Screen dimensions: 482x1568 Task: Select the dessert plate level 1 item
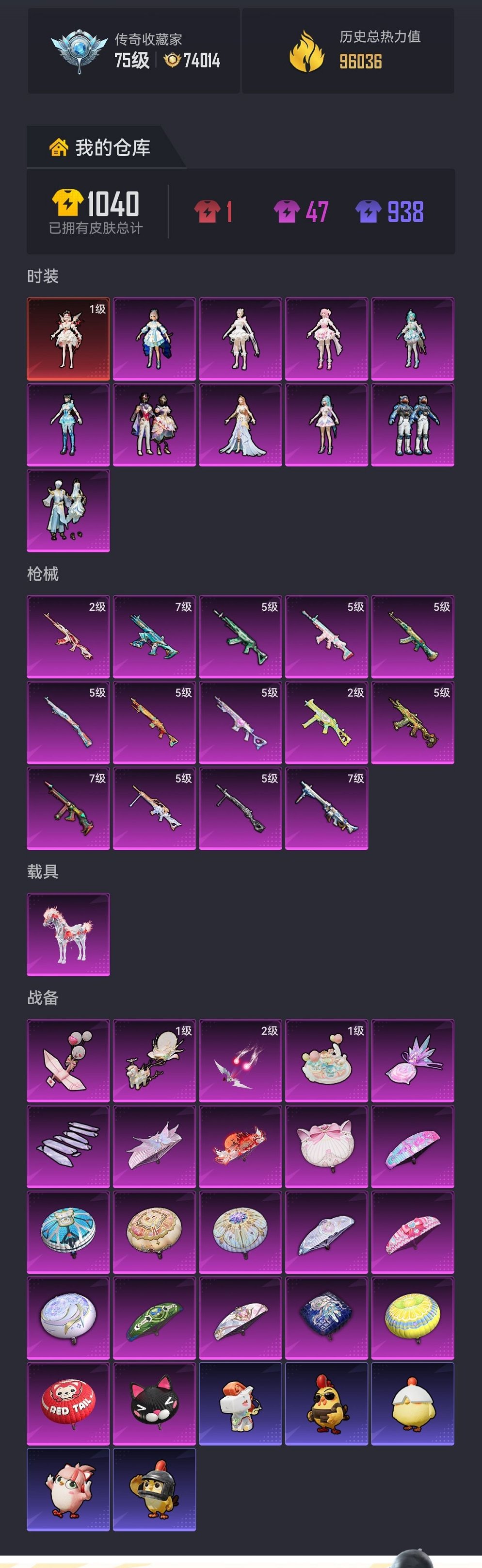[326, 1060]
